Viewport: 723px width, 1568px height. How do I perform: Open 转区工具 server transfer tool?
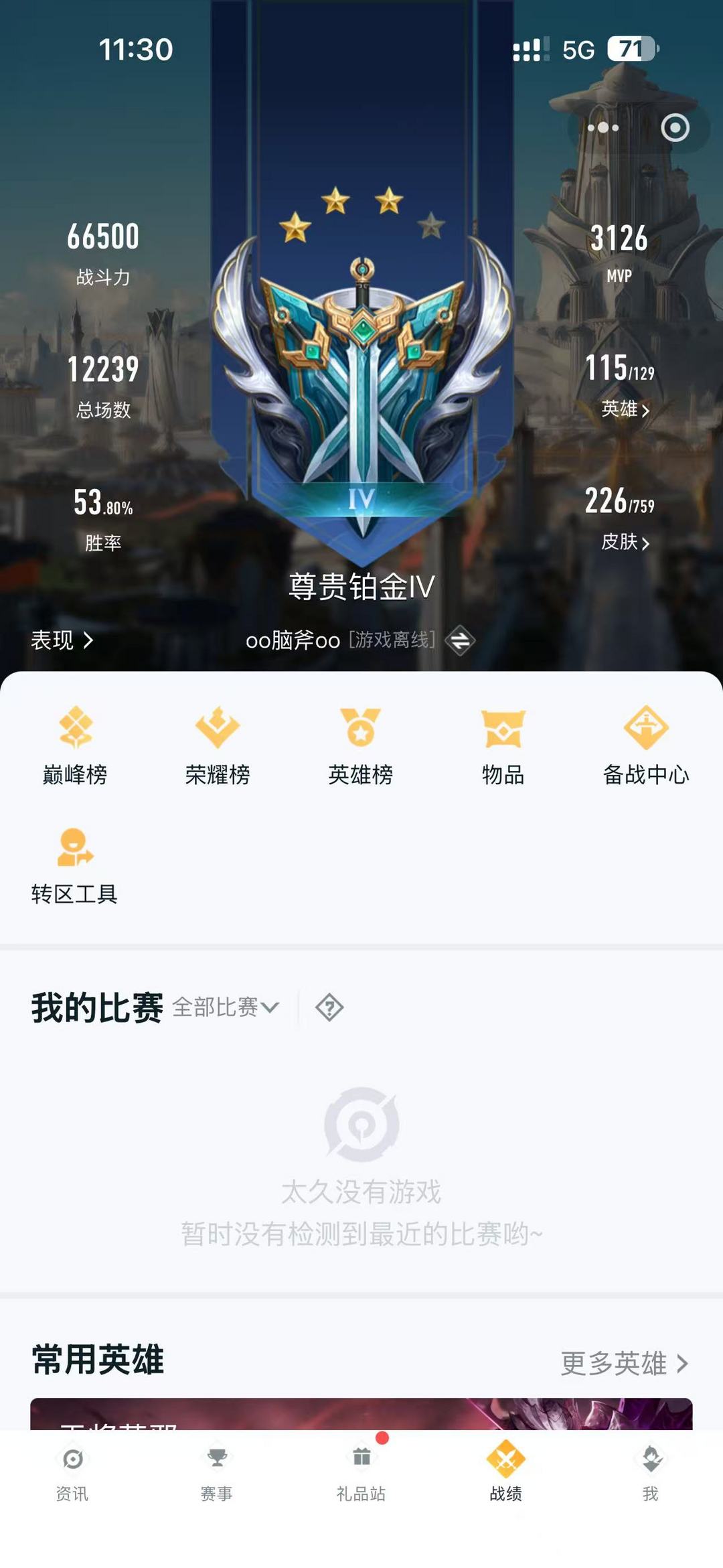[x=74, y=865]
